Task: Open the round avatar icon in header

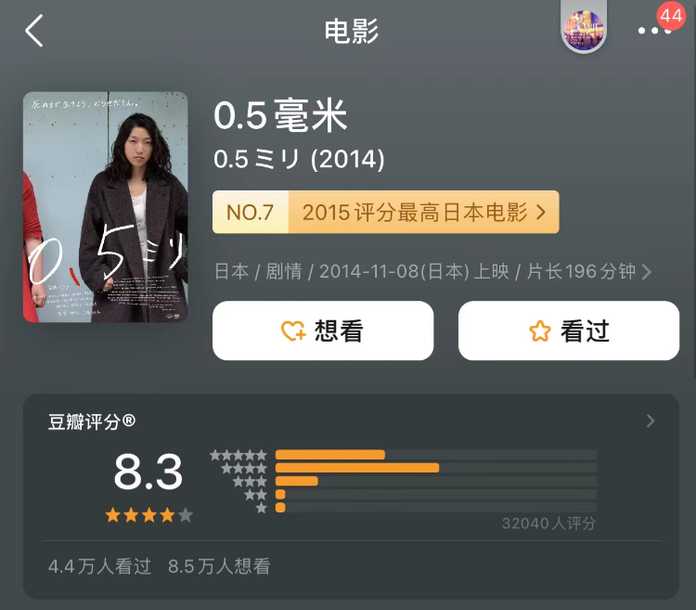Action: (583, 29)
